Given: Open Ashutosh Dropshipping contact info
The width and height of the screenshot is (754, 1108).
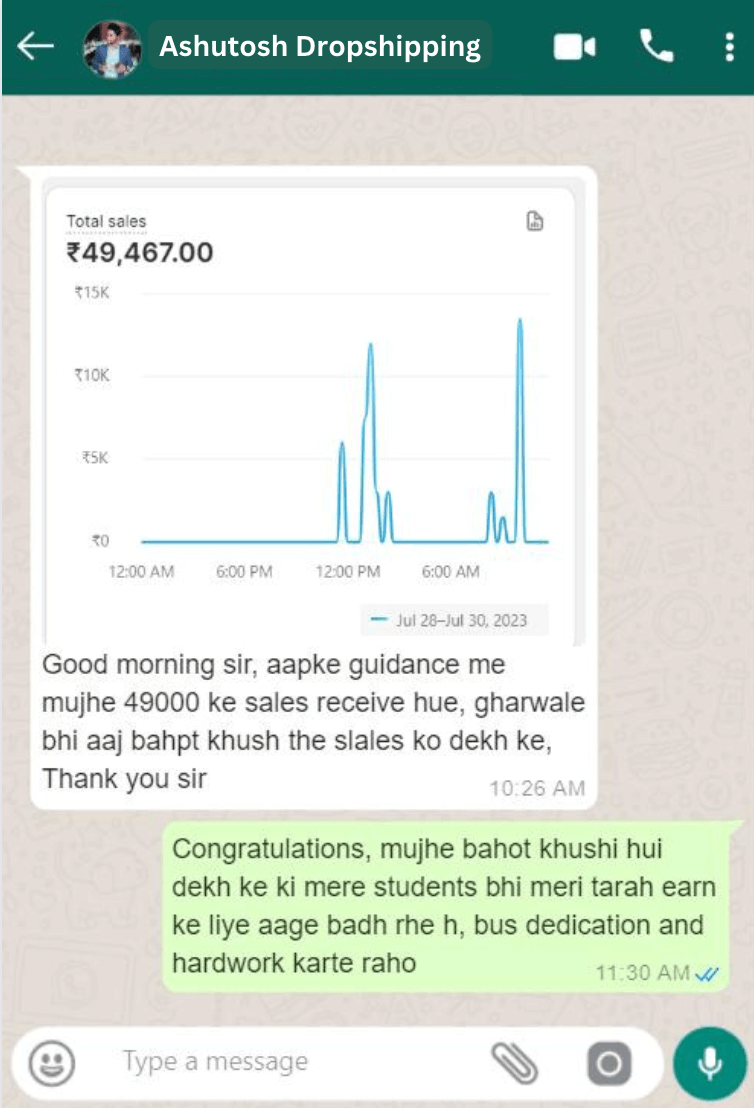Looking at the screenshot, I should pos(320,47).
